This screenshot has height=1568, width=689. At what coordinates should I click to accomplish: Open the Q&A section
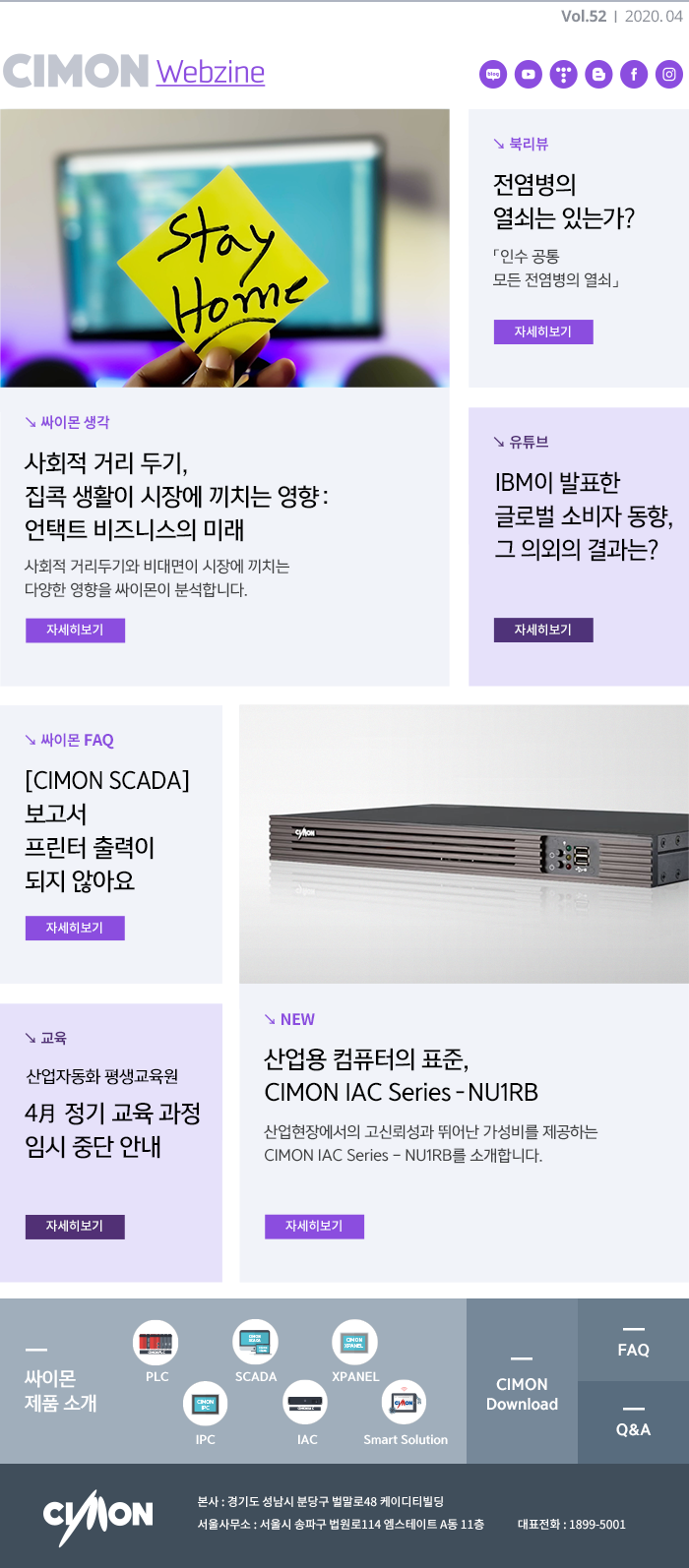(633, 1428)
